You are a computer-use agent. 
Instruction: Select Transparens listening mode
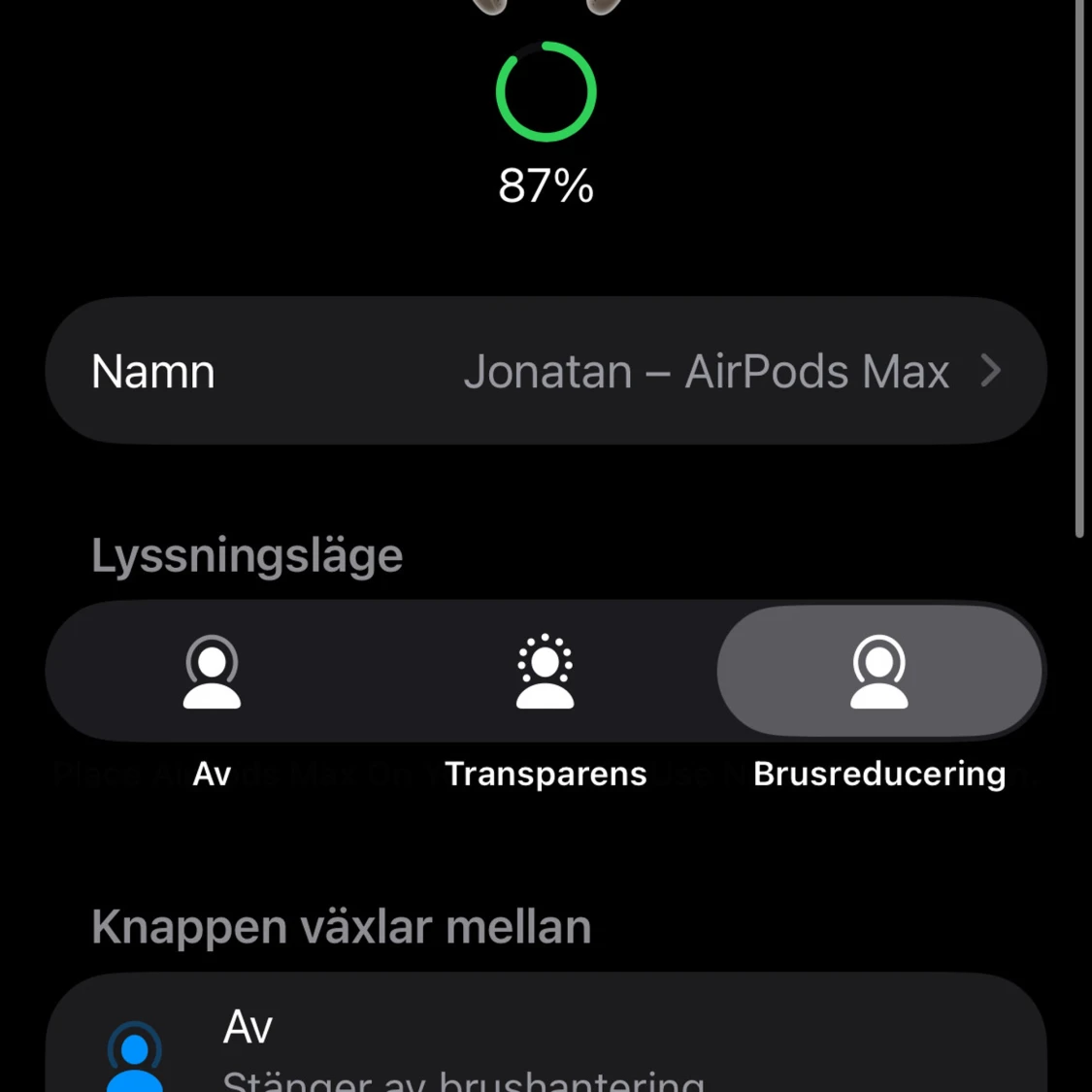546,672
